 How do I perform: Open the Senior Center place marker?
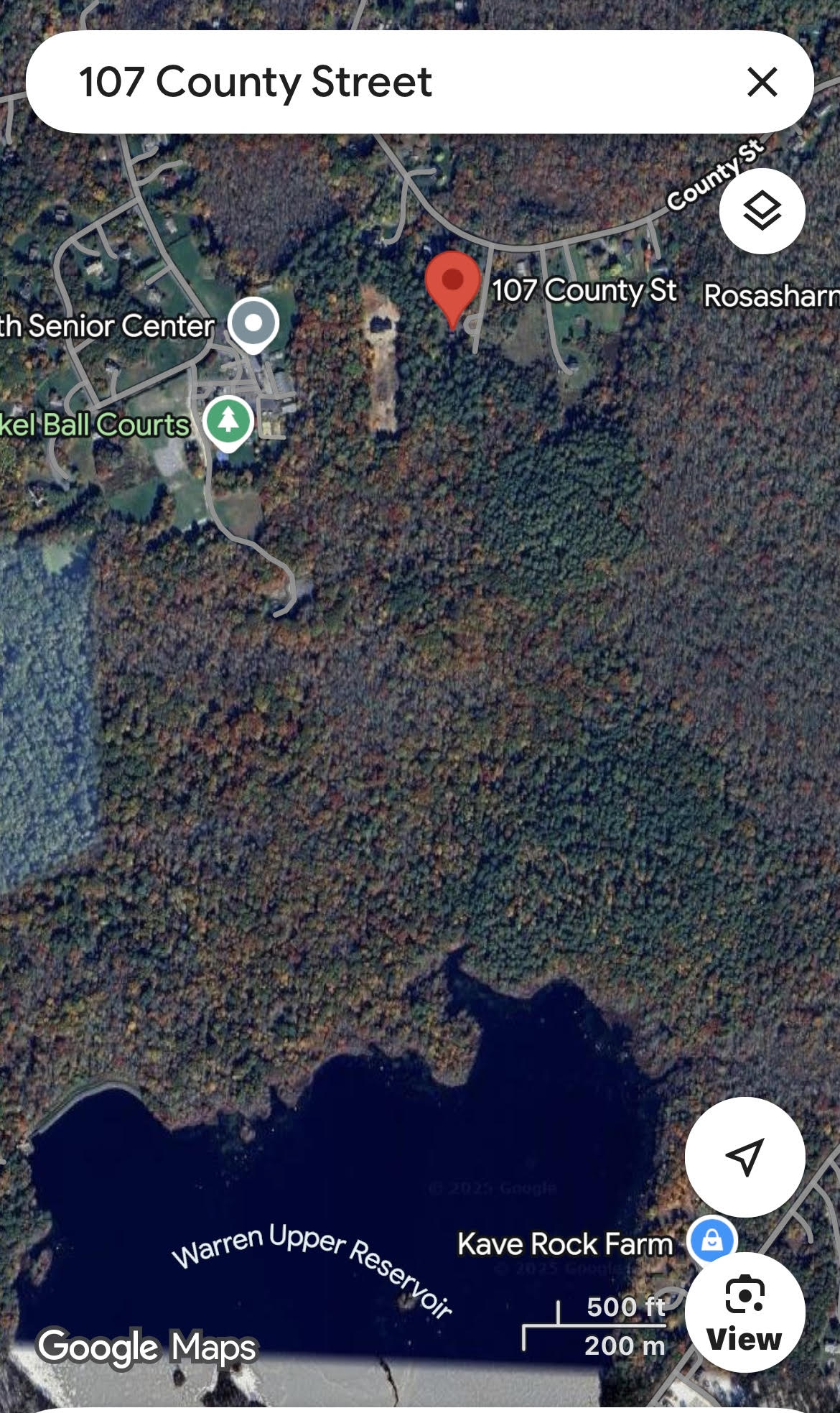(253, 325)
